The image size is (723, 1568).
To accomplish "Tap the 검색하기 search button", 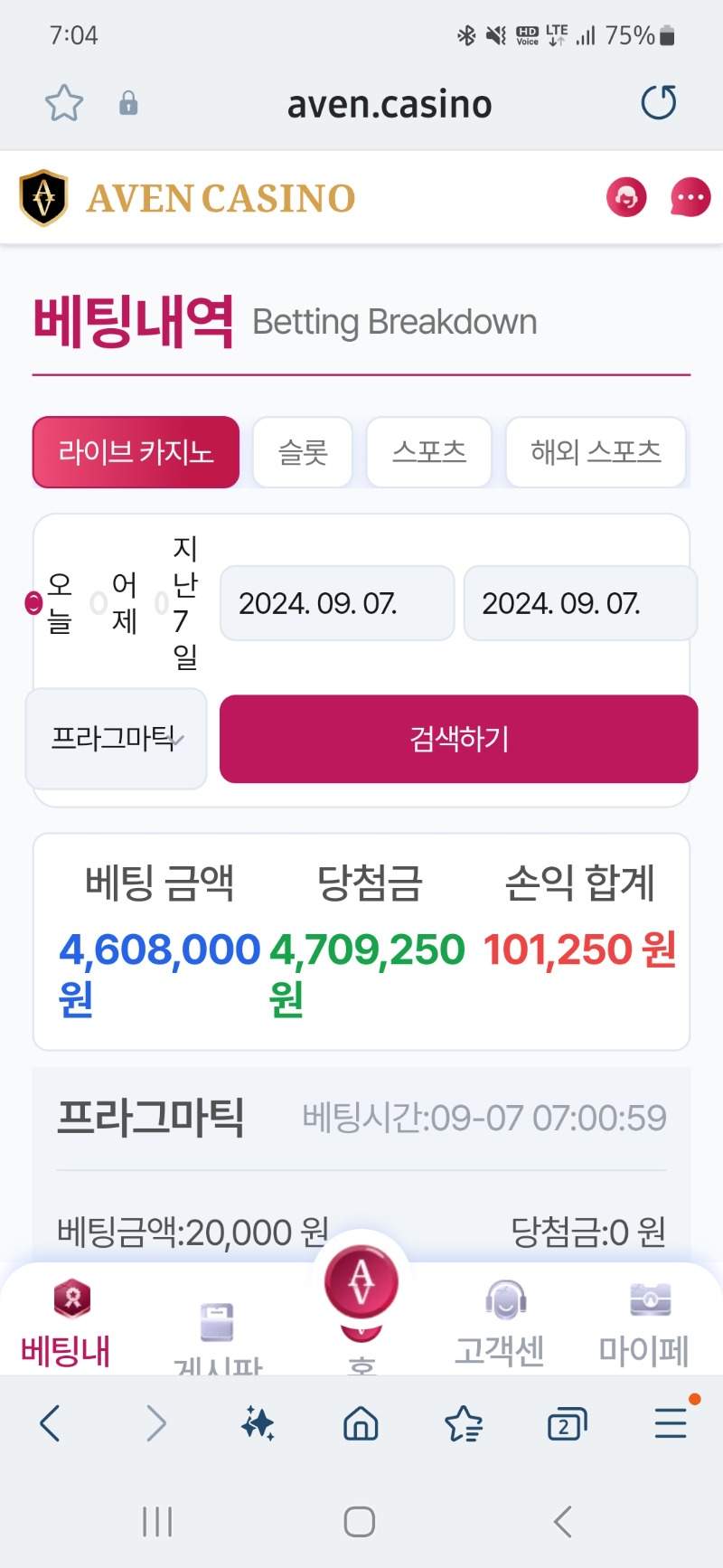I will (459, 739).
